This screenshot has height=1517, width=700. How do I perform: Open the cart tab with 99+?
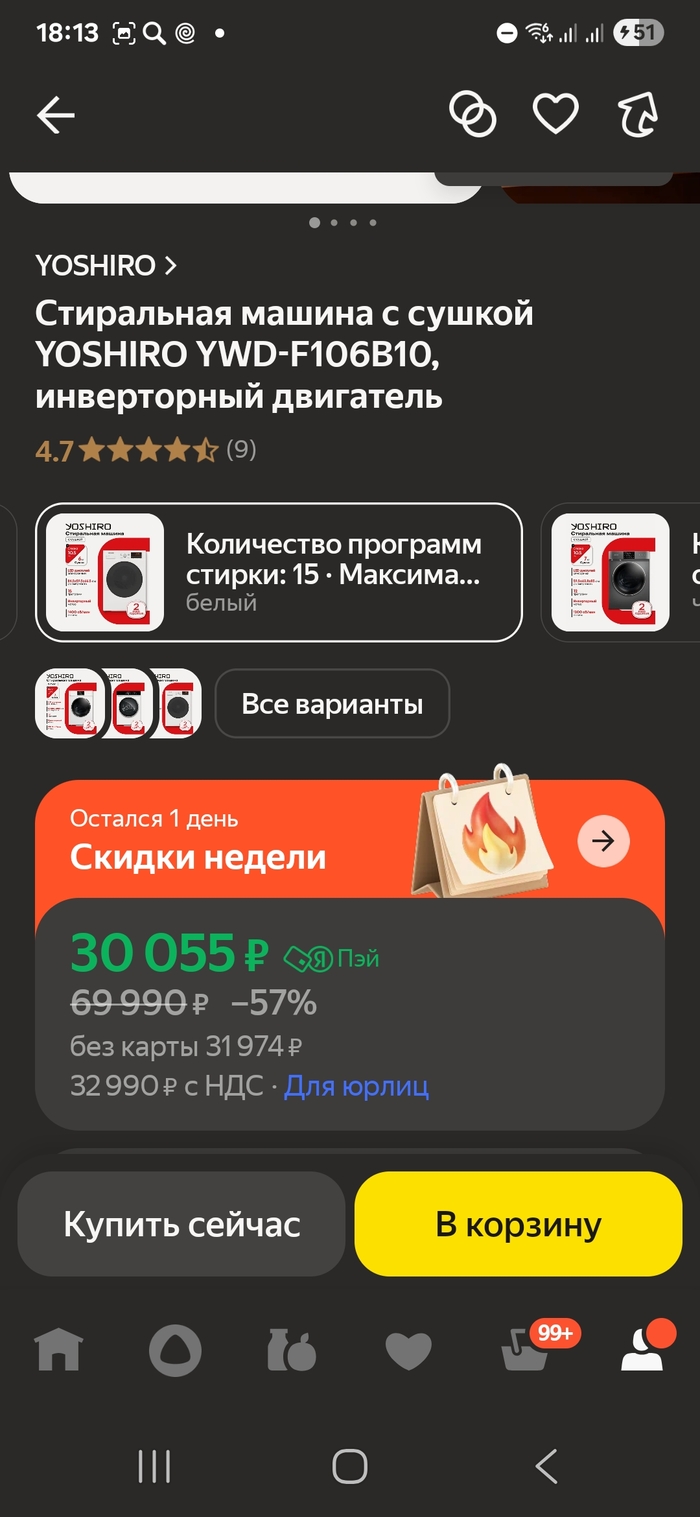pos(527,1351)
